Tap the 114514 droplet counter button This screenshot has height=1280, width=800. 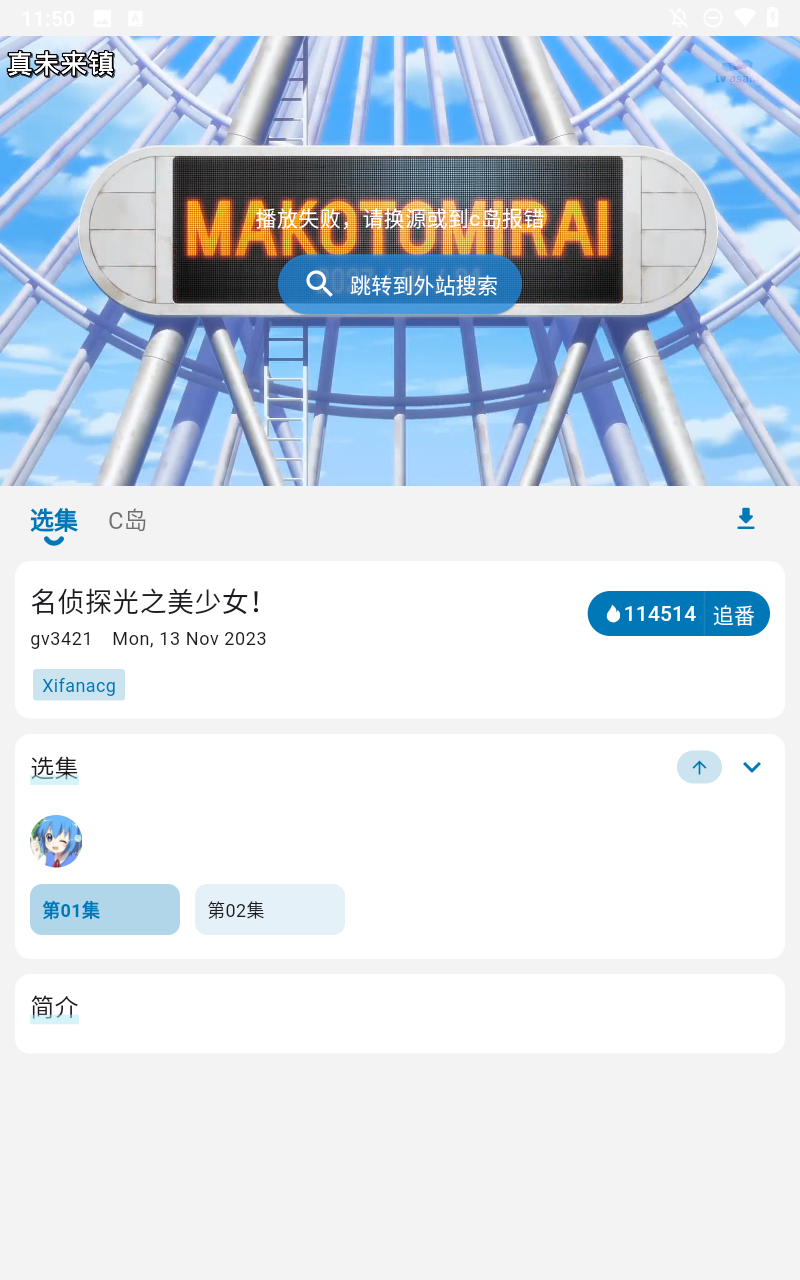tap(648, 614)
